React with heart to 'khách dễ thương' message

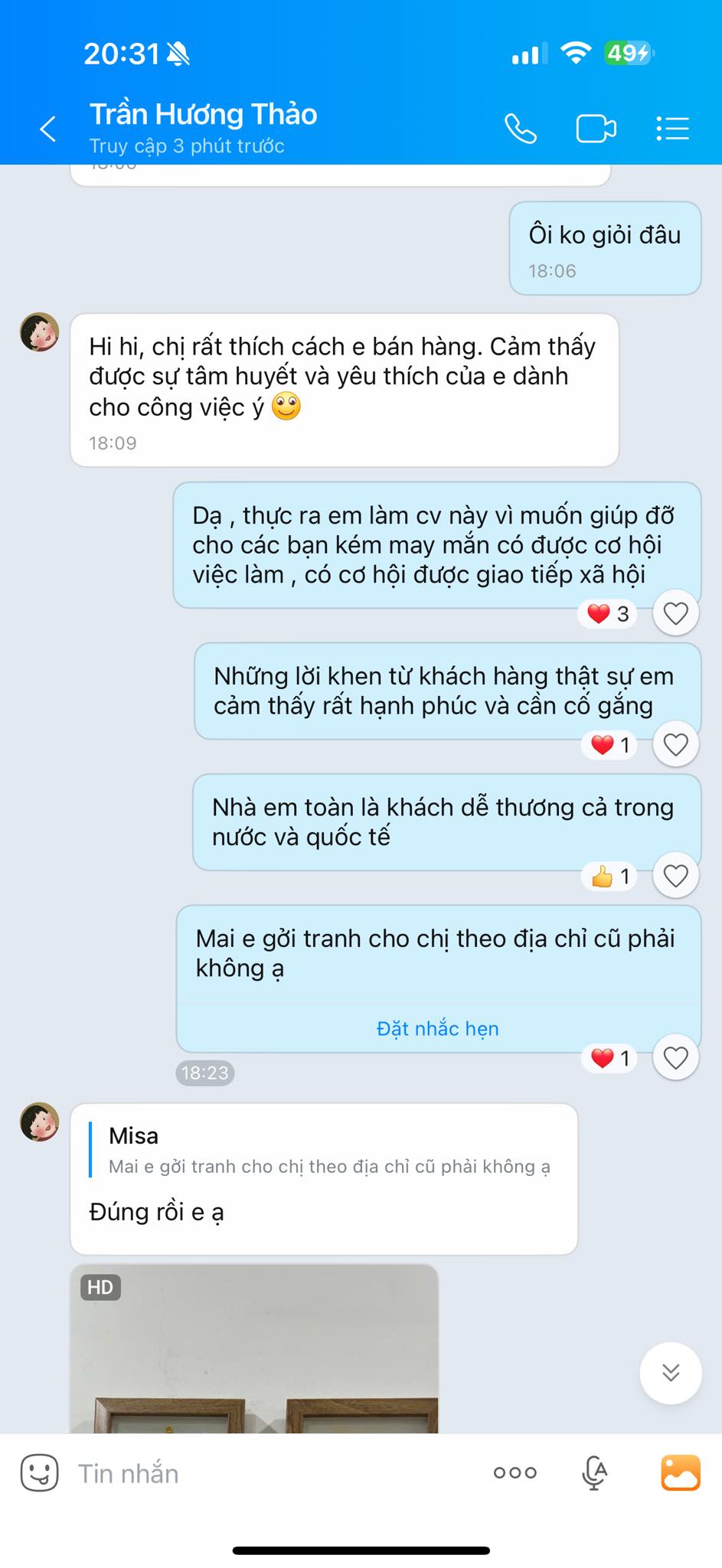tap(675, 875)
